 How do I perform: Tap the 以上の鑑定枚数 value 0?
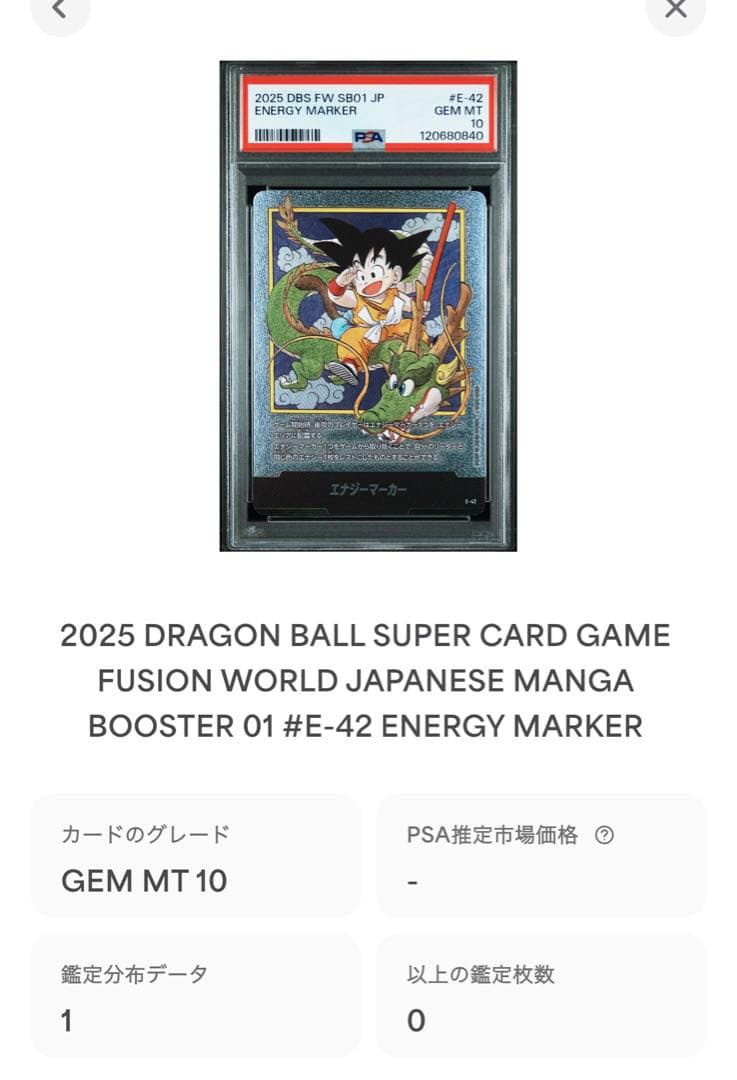click(x=414, y=1019)
